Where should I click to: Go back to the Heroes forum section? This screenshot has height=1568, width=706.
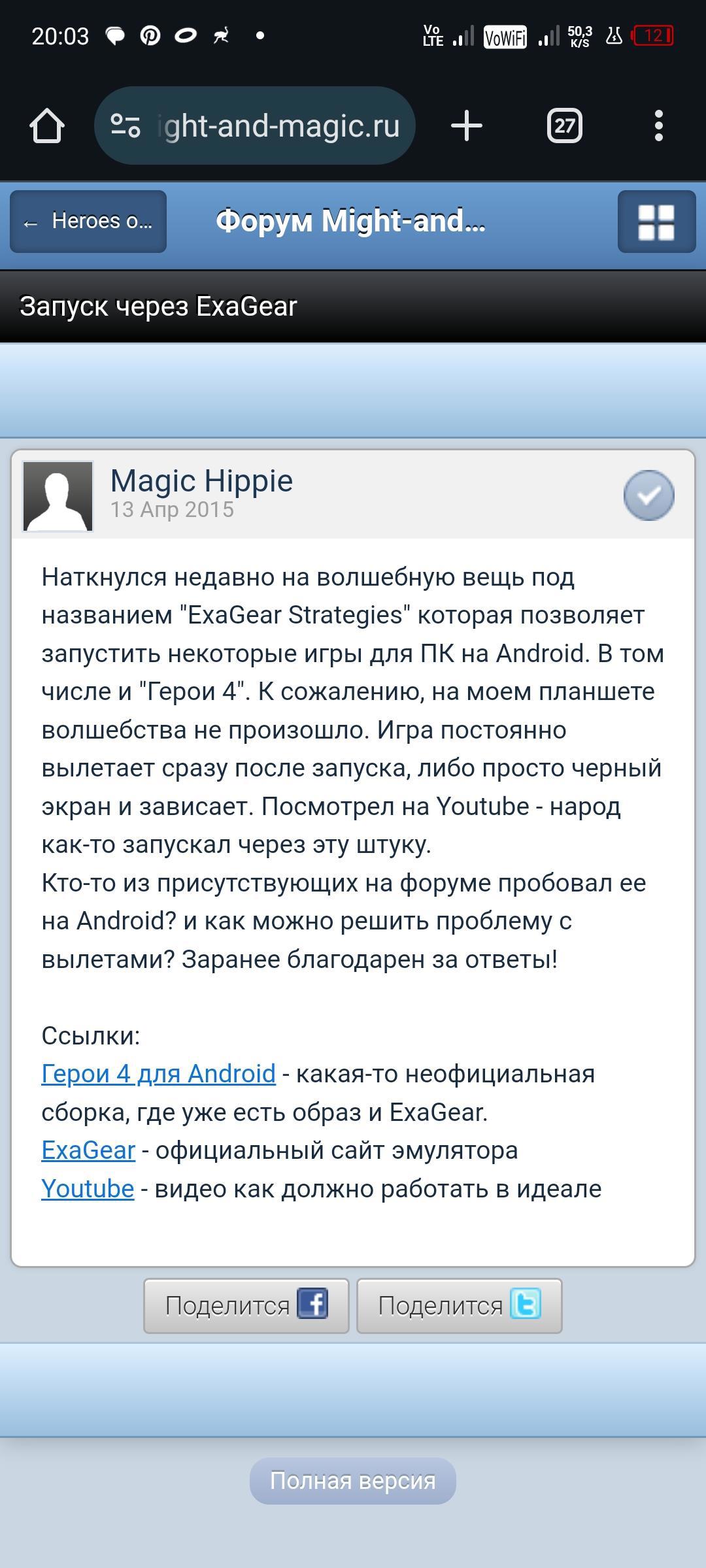tap(88, 222)
